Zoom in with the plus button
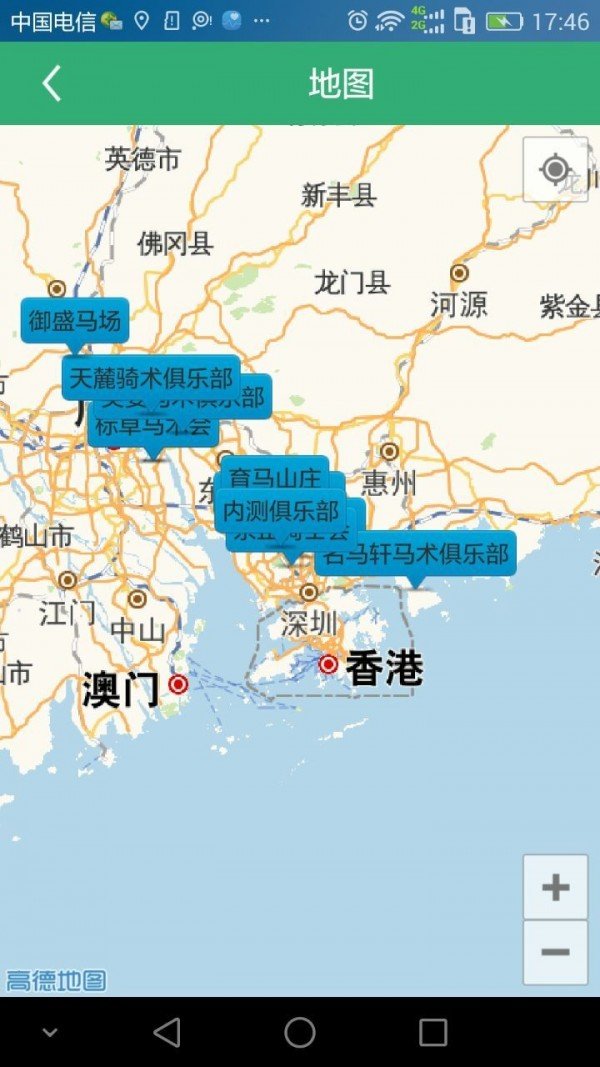Viewport: 600px width, 1067px height. 555,887
